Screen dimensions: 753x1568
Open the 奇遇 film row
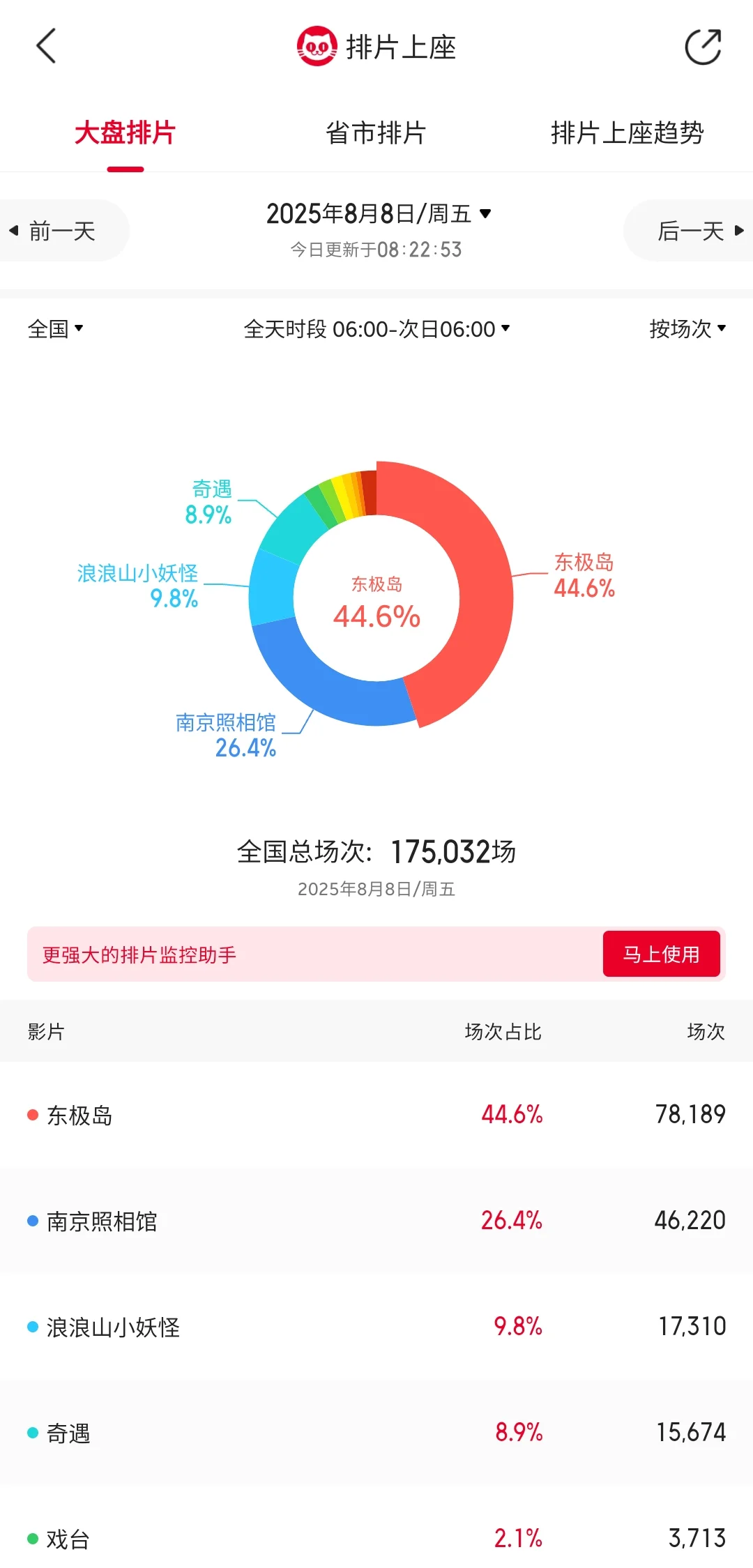[x=376, y=1433]
